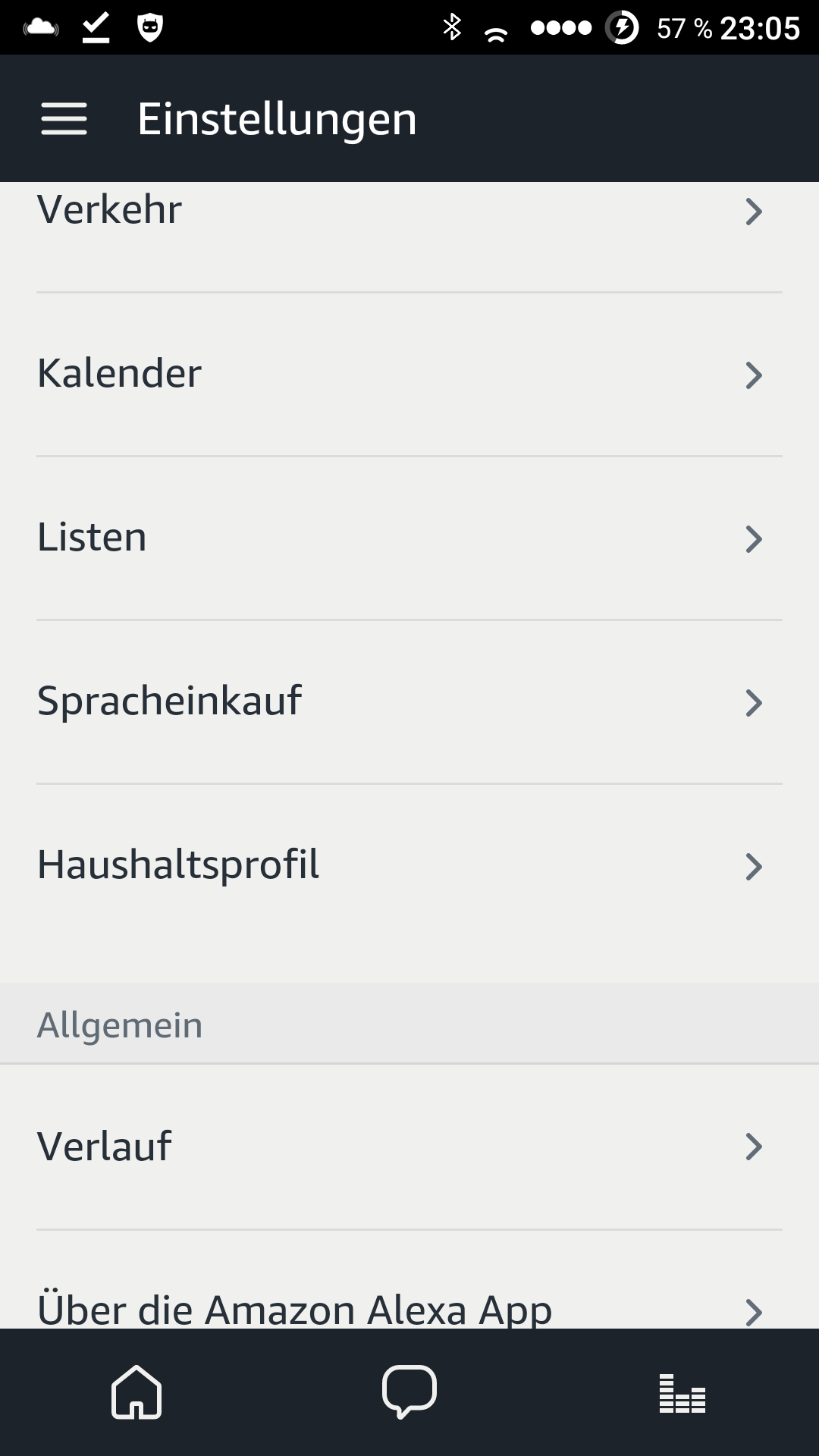The image size is (819, 1456).
Task: Open Kalender settings
Action: pos(409,375)
